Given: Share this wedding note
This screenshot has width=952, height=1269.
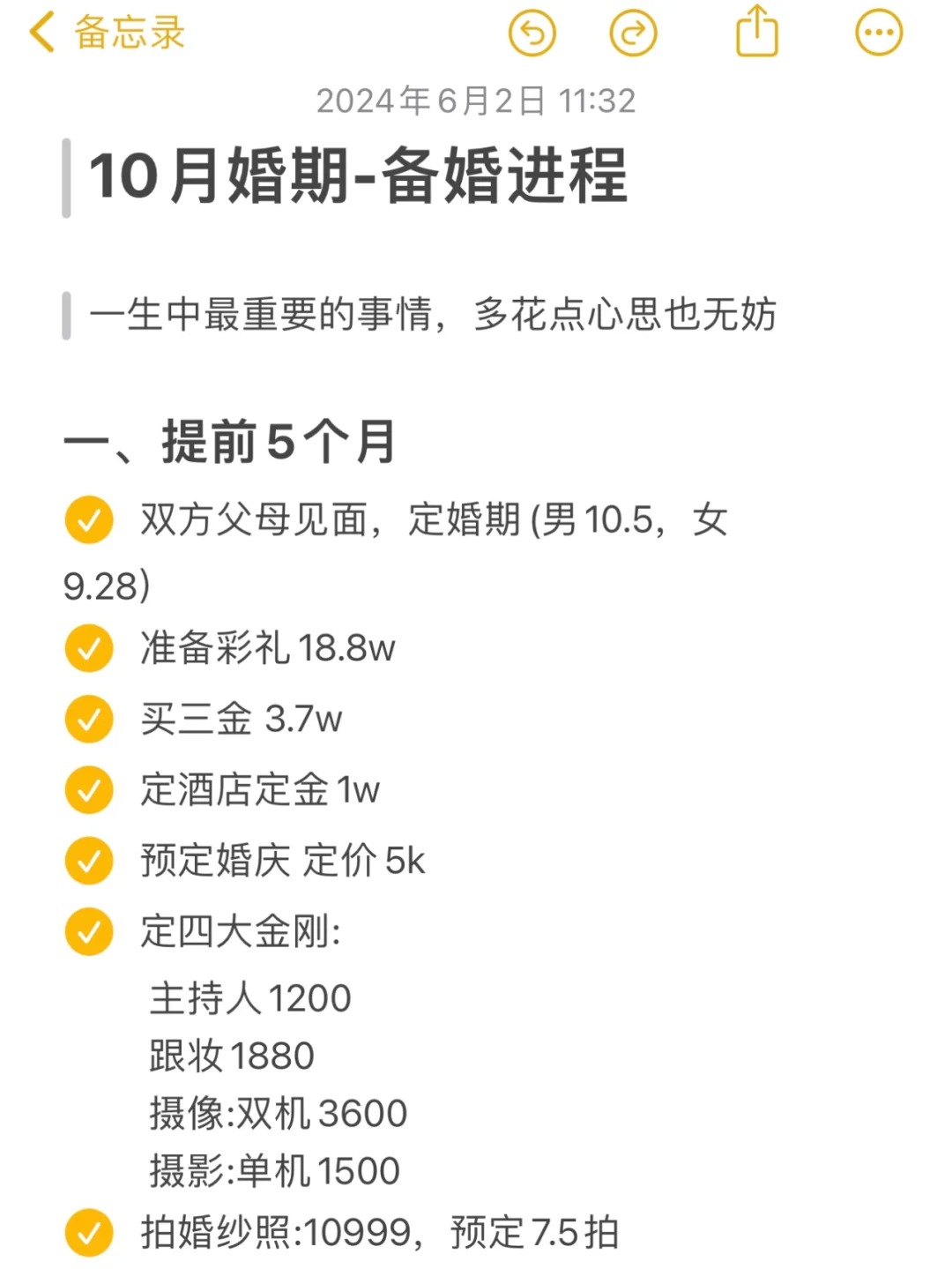Looking at the screenshot, I should (x=756, y=32).
